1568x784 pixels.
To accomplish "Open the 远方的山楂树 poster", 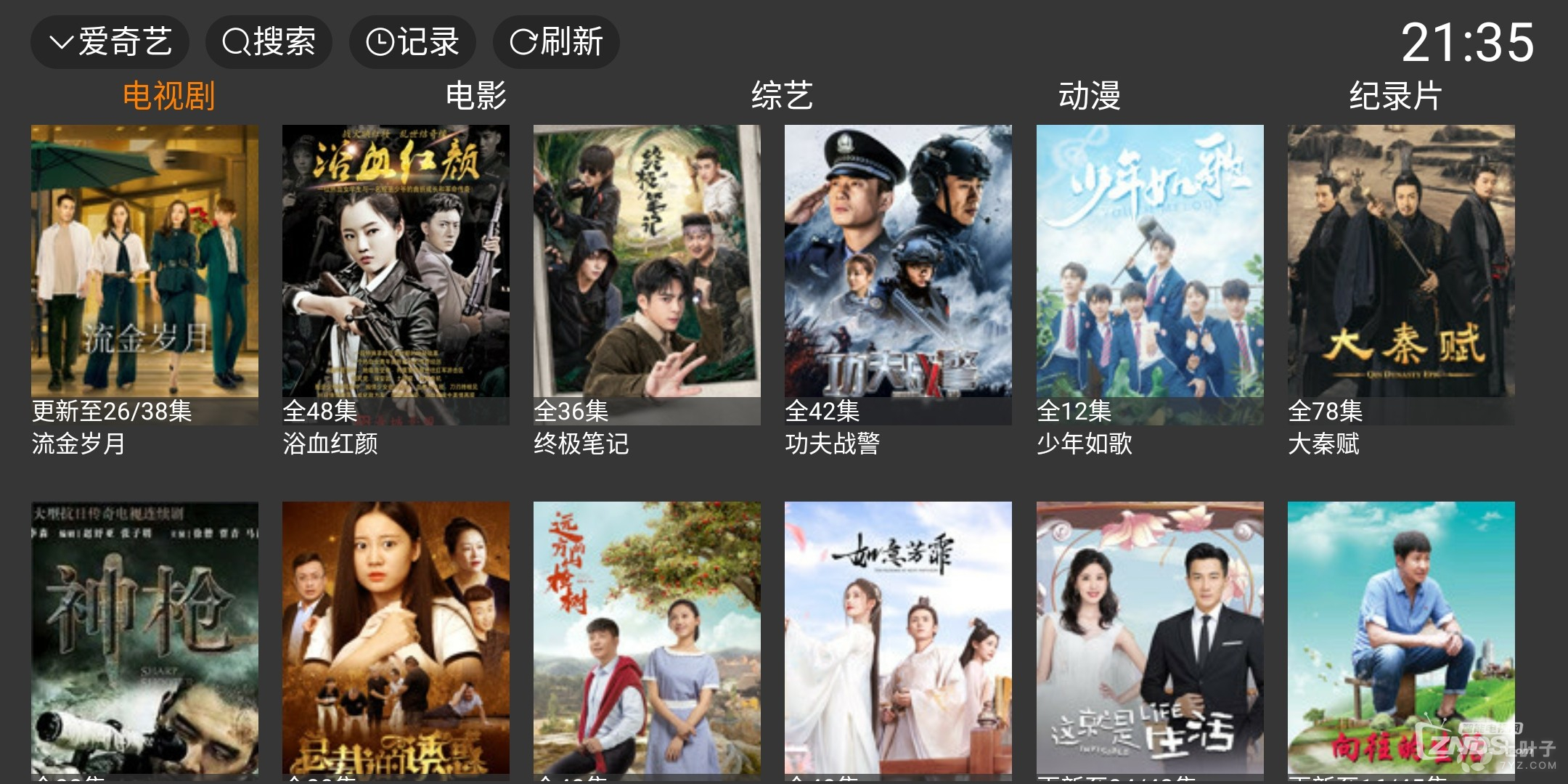I will pos(647,639).
